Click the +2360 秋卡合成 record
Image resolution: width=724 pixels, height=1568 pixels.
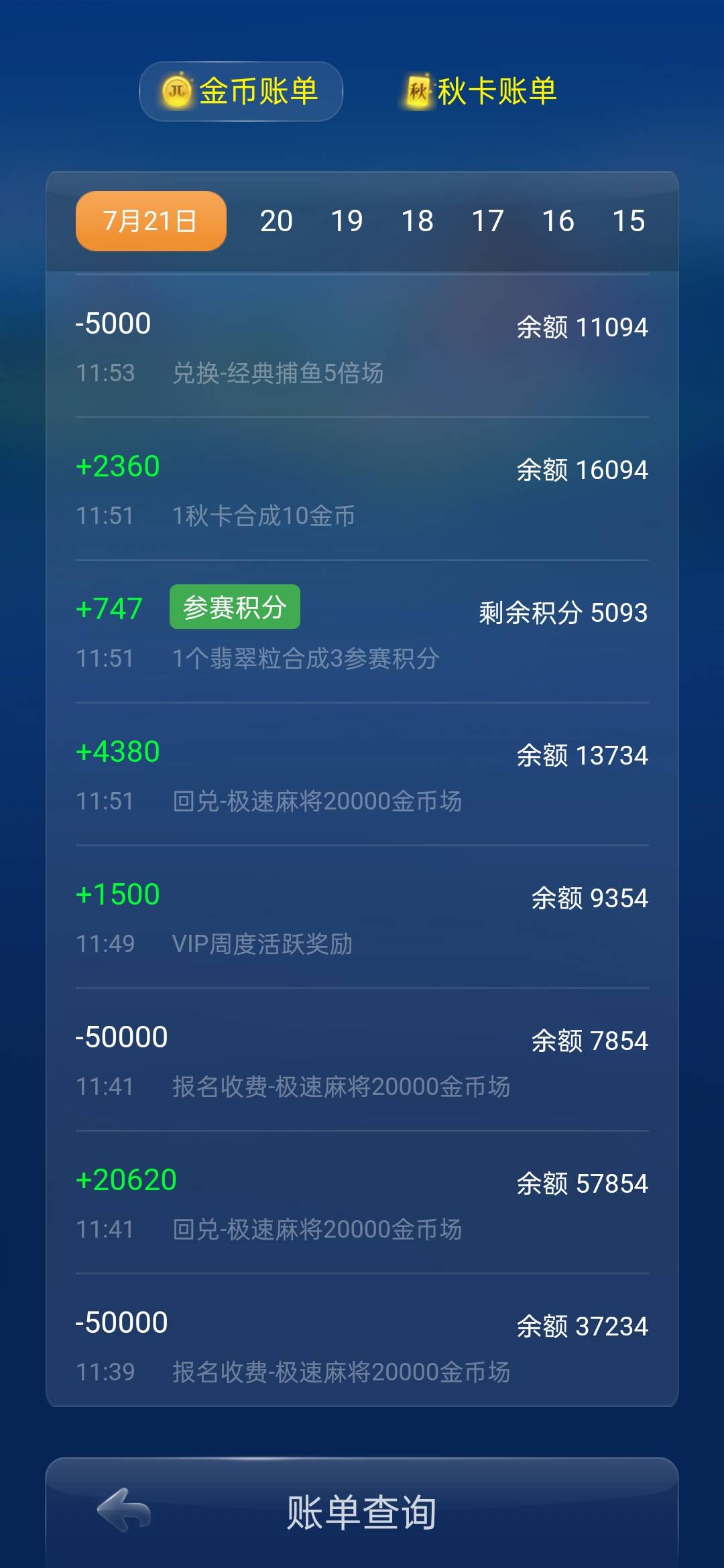[362, 489]
